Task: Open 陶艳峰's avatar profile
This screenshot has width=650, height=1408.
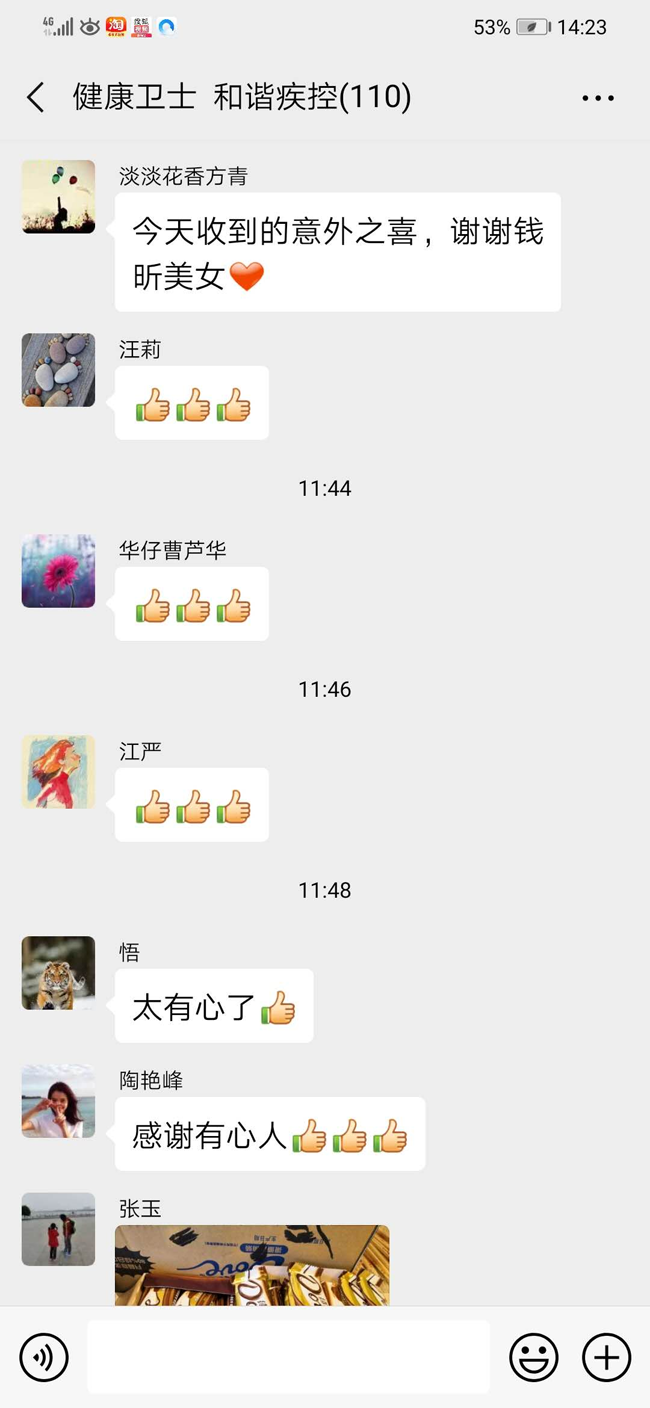Action: tap(58, 1101)
